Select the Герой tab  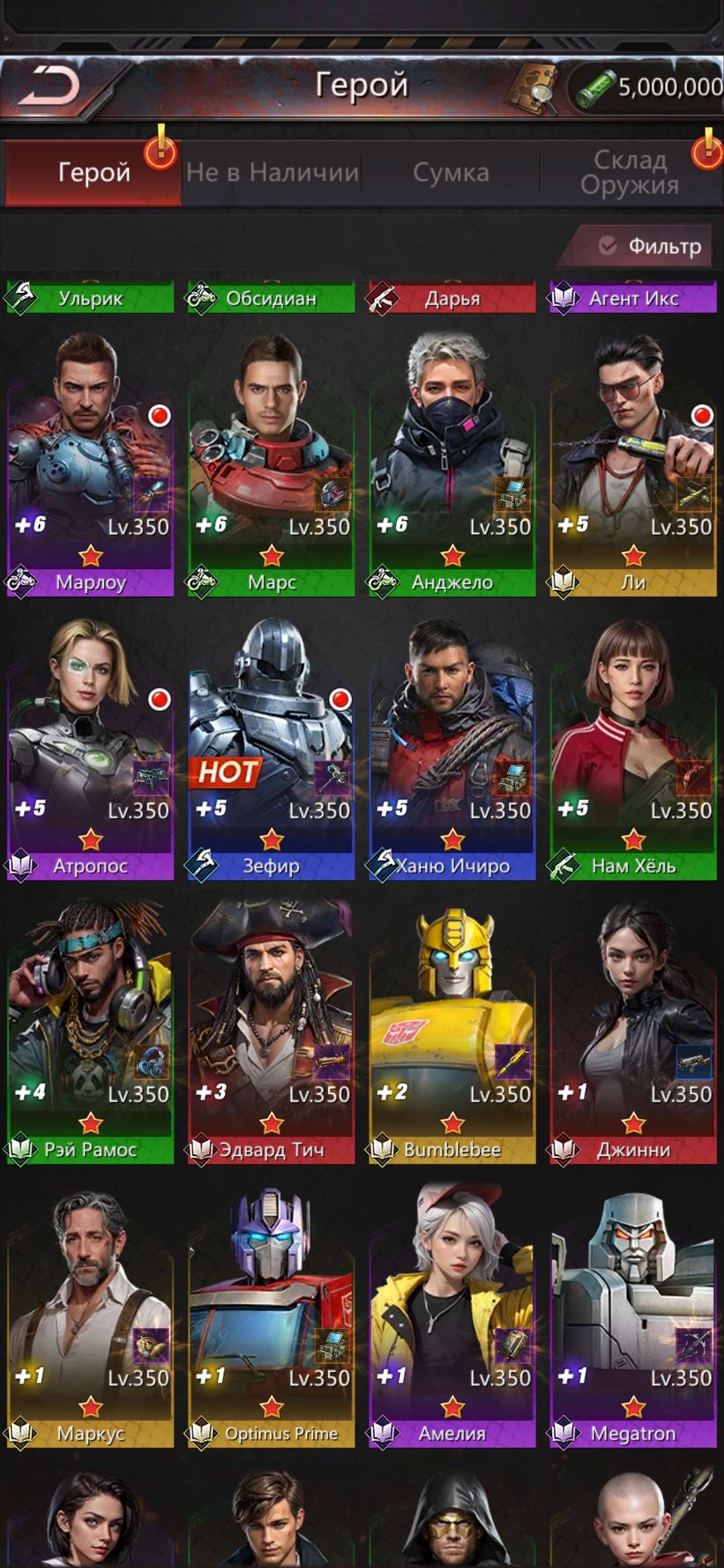[x=94, y=173]
